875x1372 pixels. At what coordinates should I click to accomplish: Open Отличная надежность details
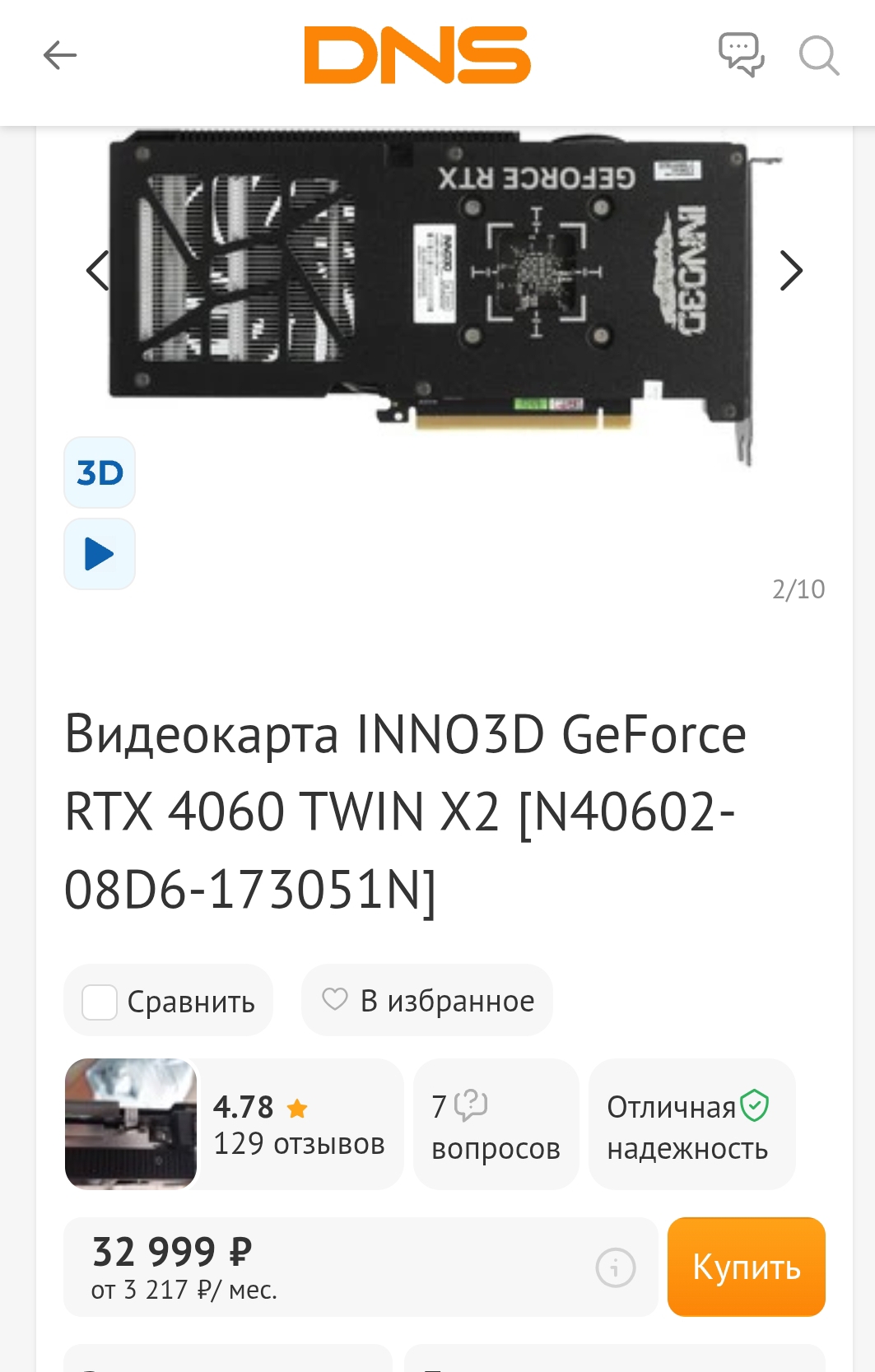tap(691, 1124)
